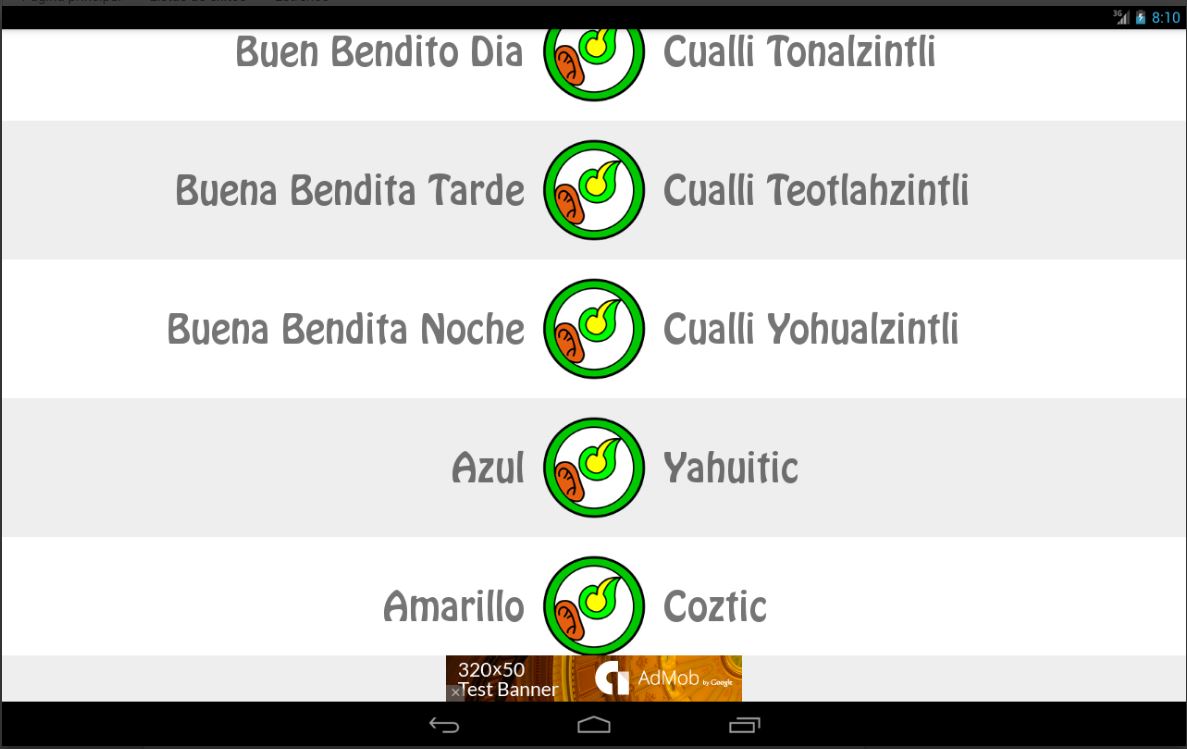The image size is (1187, 749).
Task: Open the Amarillo Coztic row
Action: point(593,606)
